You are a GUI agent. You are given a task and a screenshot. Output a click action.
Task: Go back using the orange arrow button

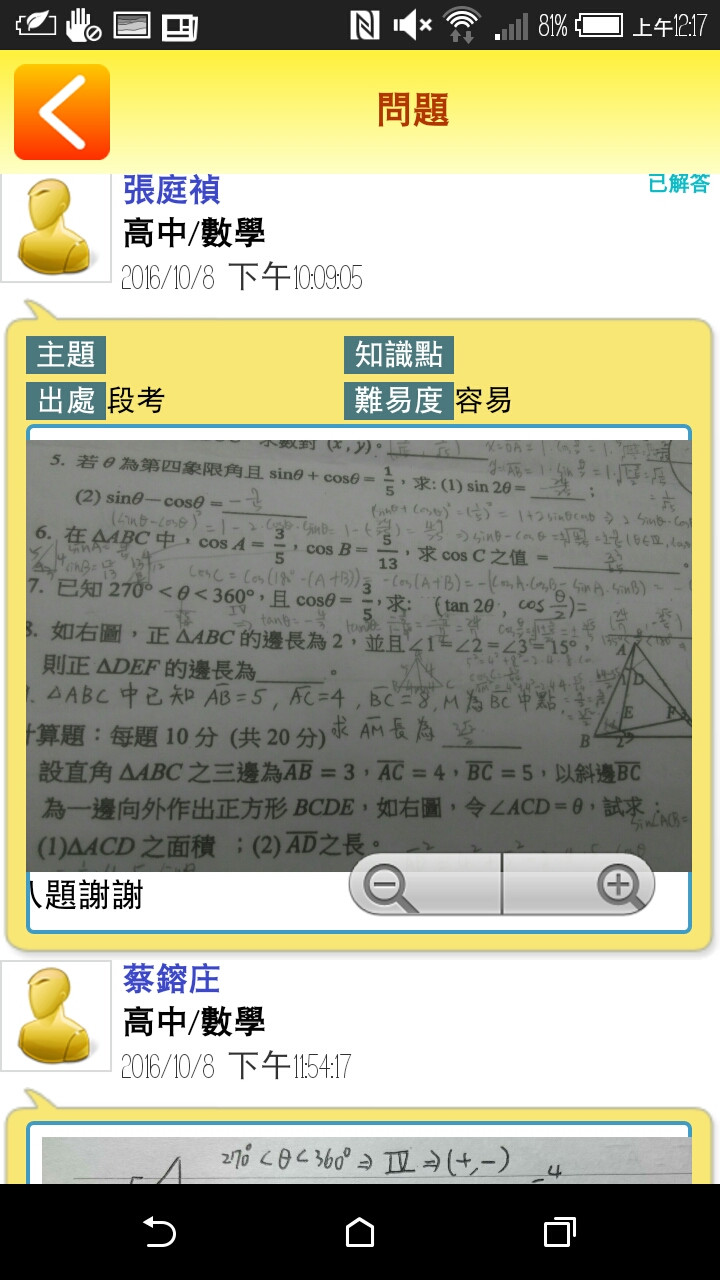coord(62,112)
